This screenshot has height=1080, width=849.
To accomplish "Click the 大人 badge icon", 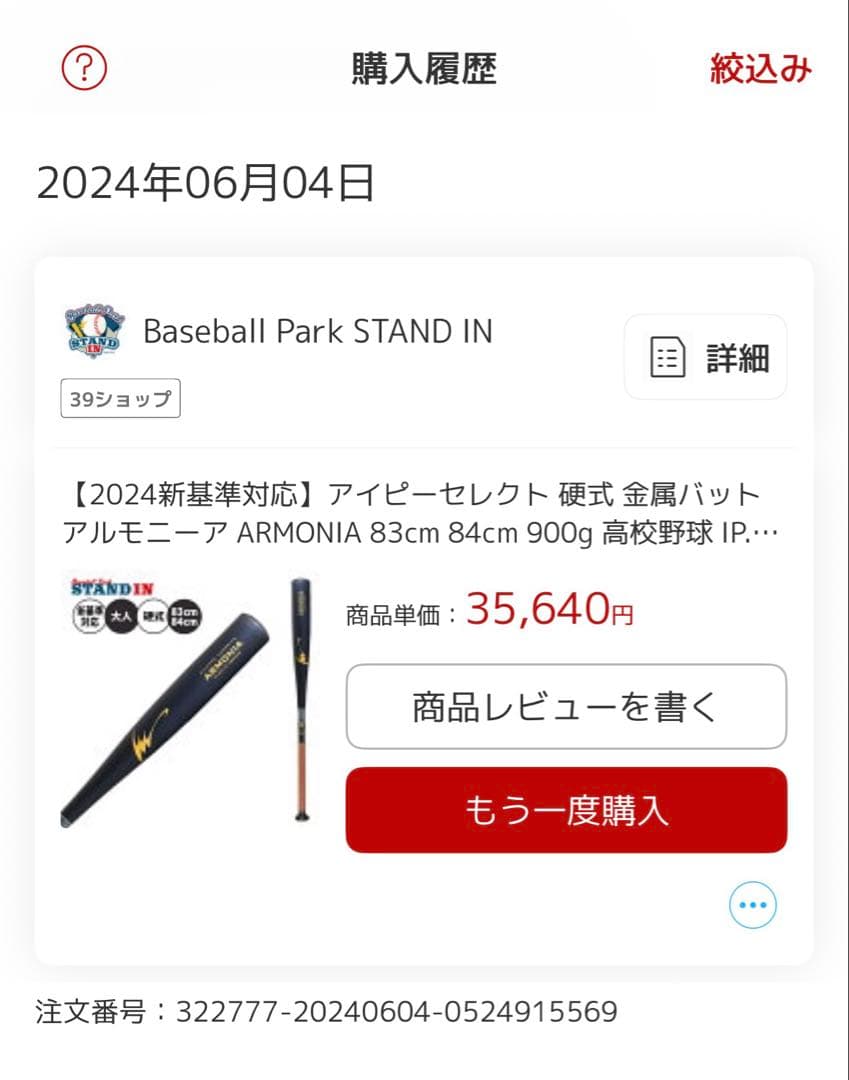I will [122, 617].
